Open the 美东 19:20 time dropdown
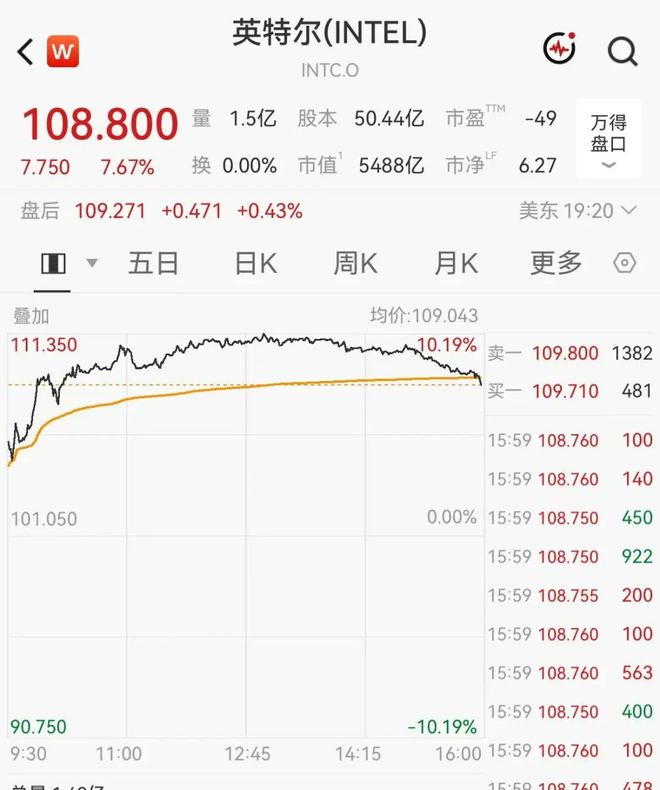 coord(578,211)
